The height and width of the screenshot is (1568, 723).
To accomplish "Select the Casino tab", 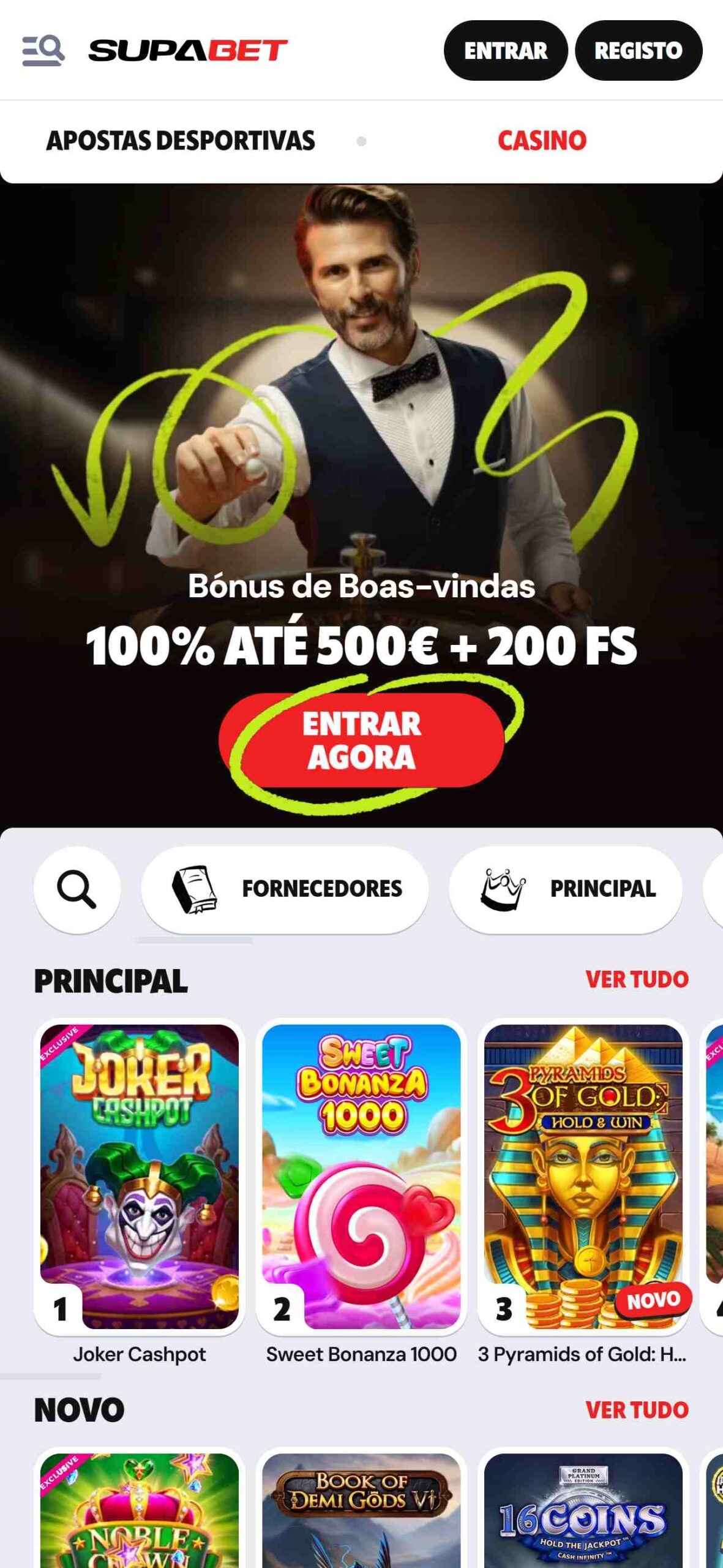I will pyautogui.click(x=542, y=141).
